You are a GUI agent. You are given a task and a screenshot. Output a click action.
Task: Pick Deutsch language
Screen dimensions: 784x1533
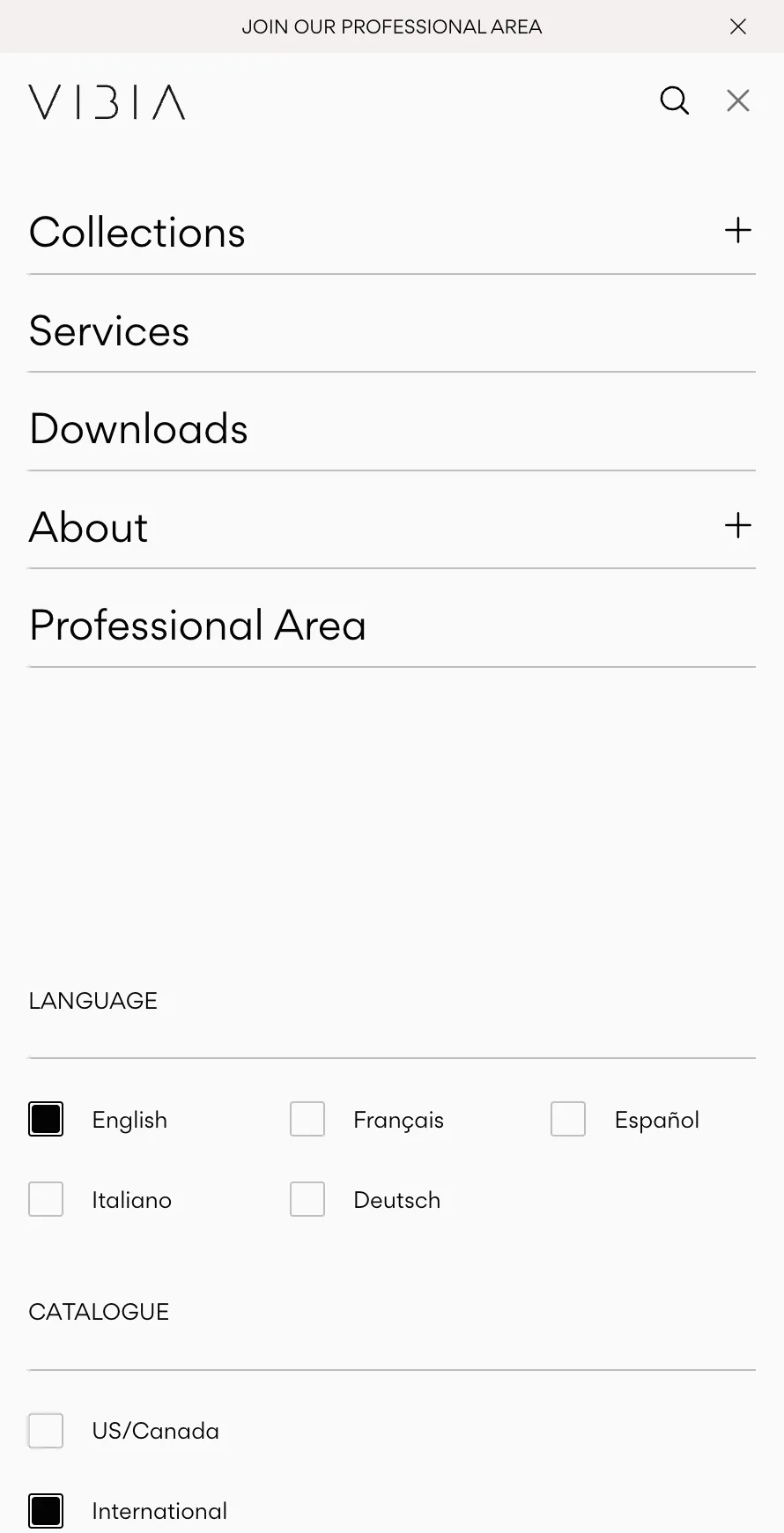[307, 1200]
